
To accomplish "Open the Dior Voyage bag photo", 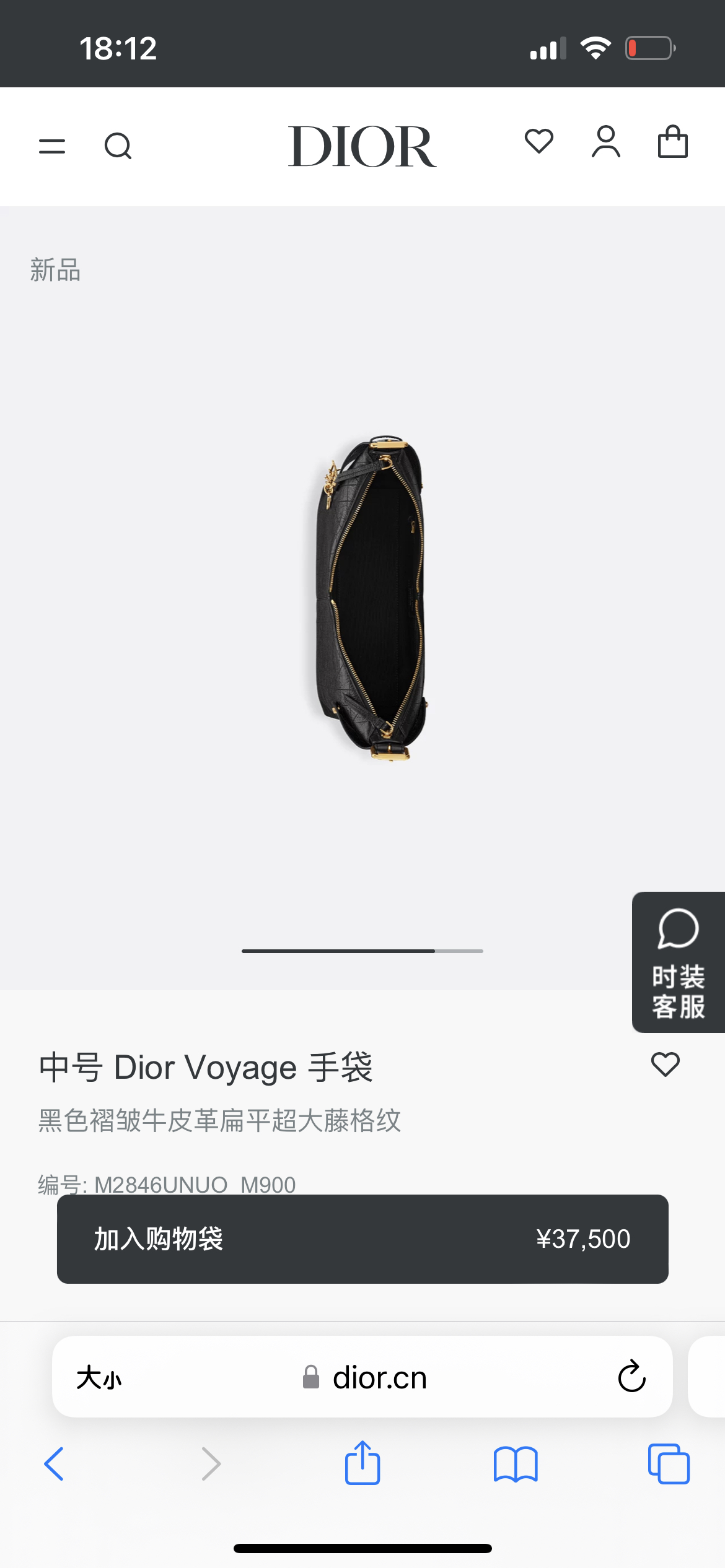I will tap(370, 598).
